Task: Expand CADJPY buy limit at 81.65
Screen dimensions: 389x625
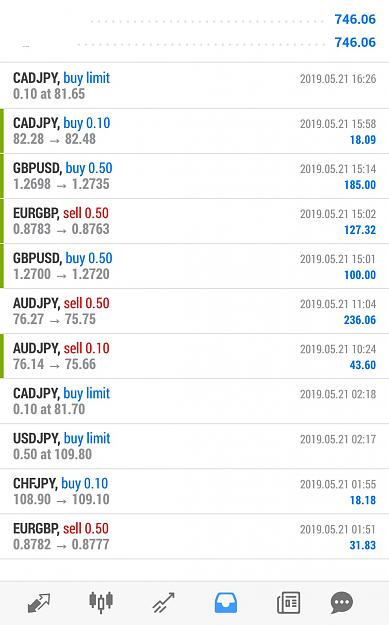Action: tap(194, 86)
